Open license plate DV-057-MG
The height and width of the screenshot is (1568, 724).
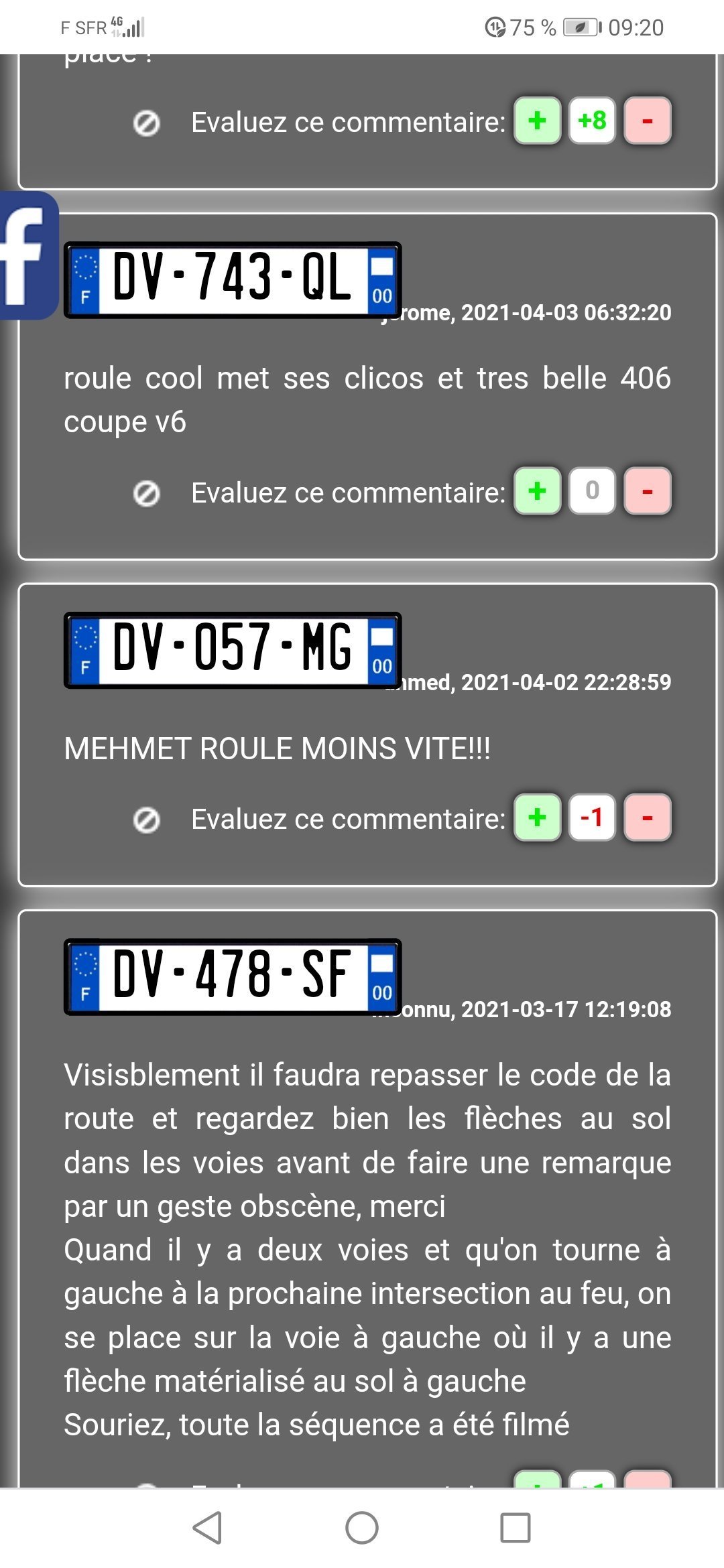pos(233,650)
